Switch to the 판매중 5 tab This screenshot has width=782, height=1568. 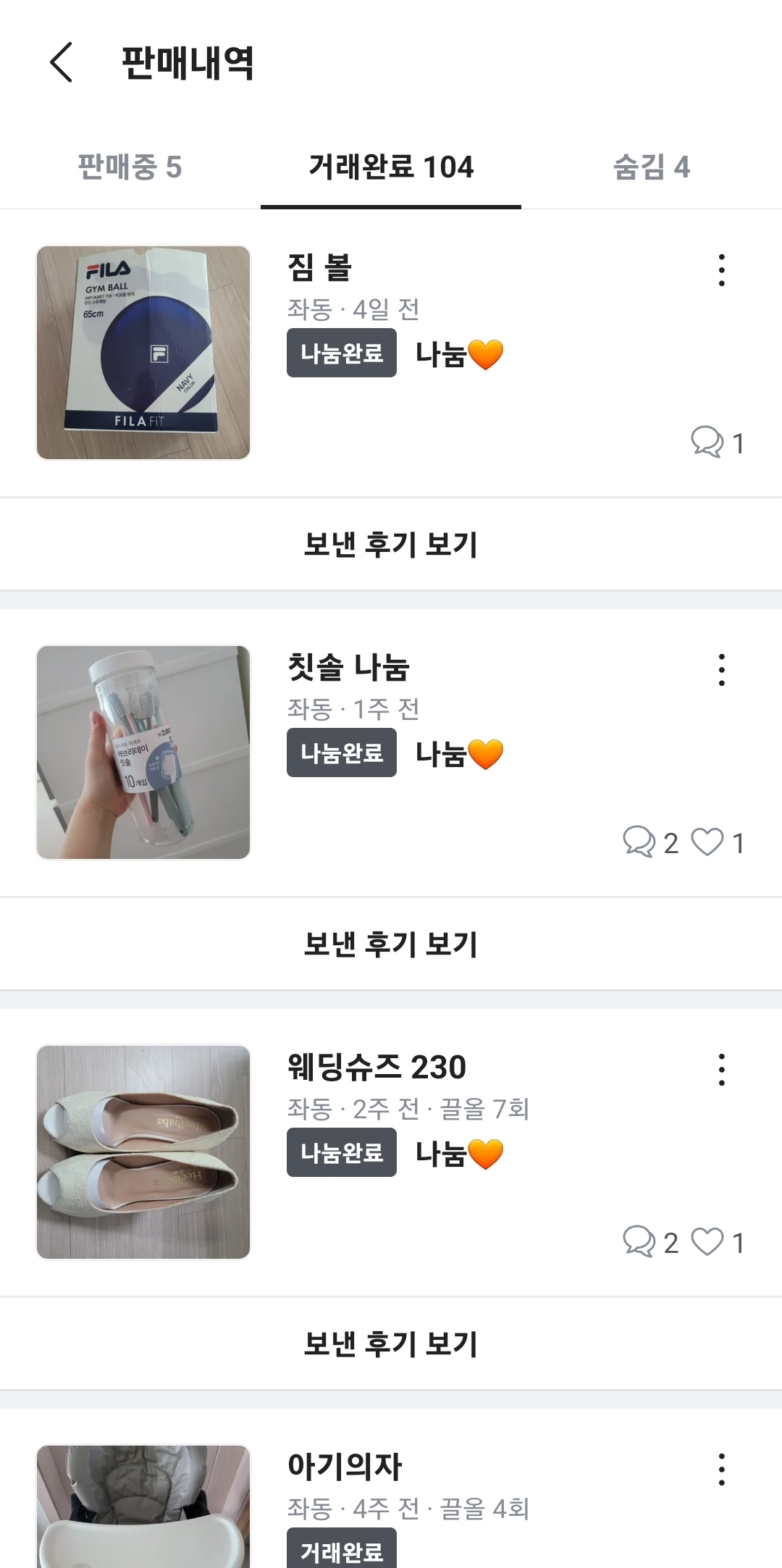pyautogui.click(x=130, y=167)
